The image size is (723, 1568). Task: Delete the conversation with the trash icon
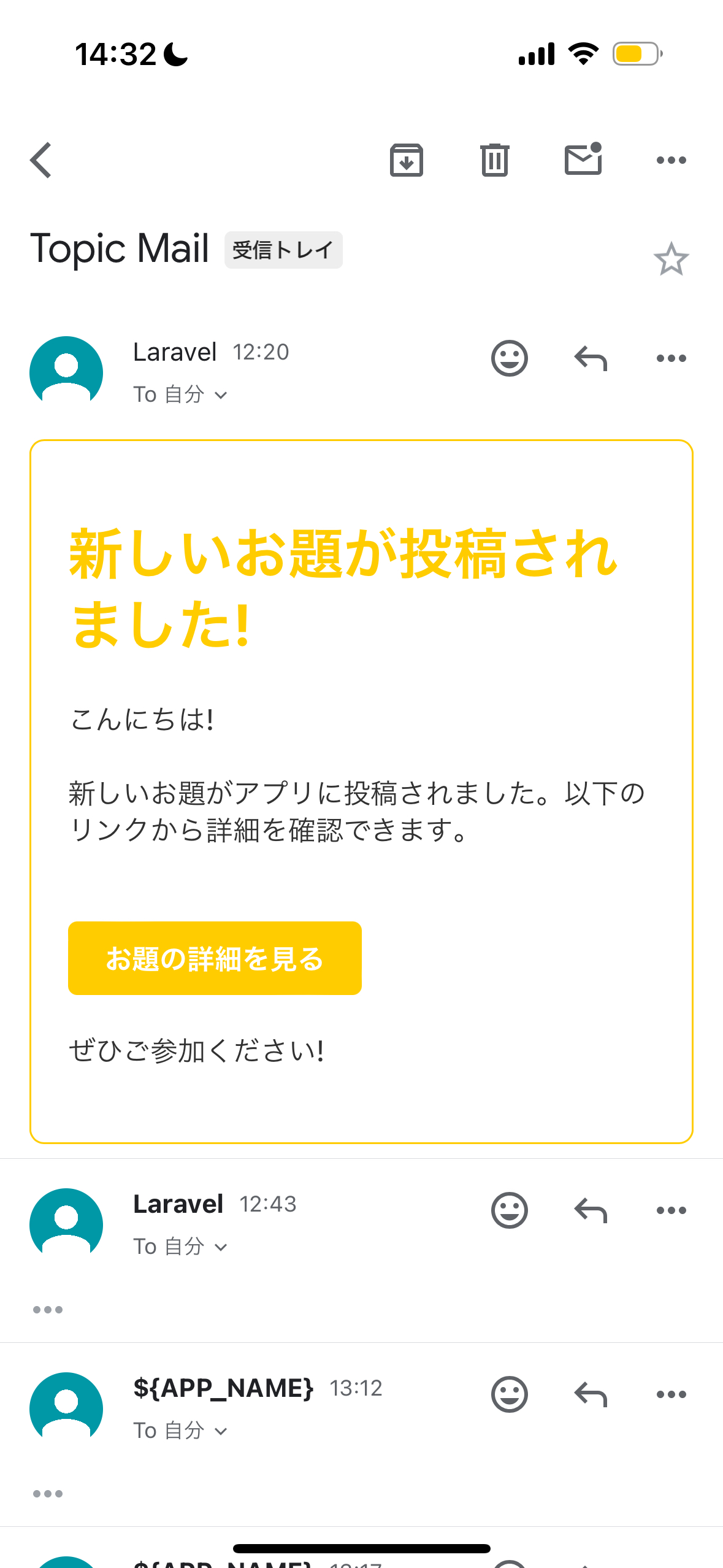(x=494, y=160)
